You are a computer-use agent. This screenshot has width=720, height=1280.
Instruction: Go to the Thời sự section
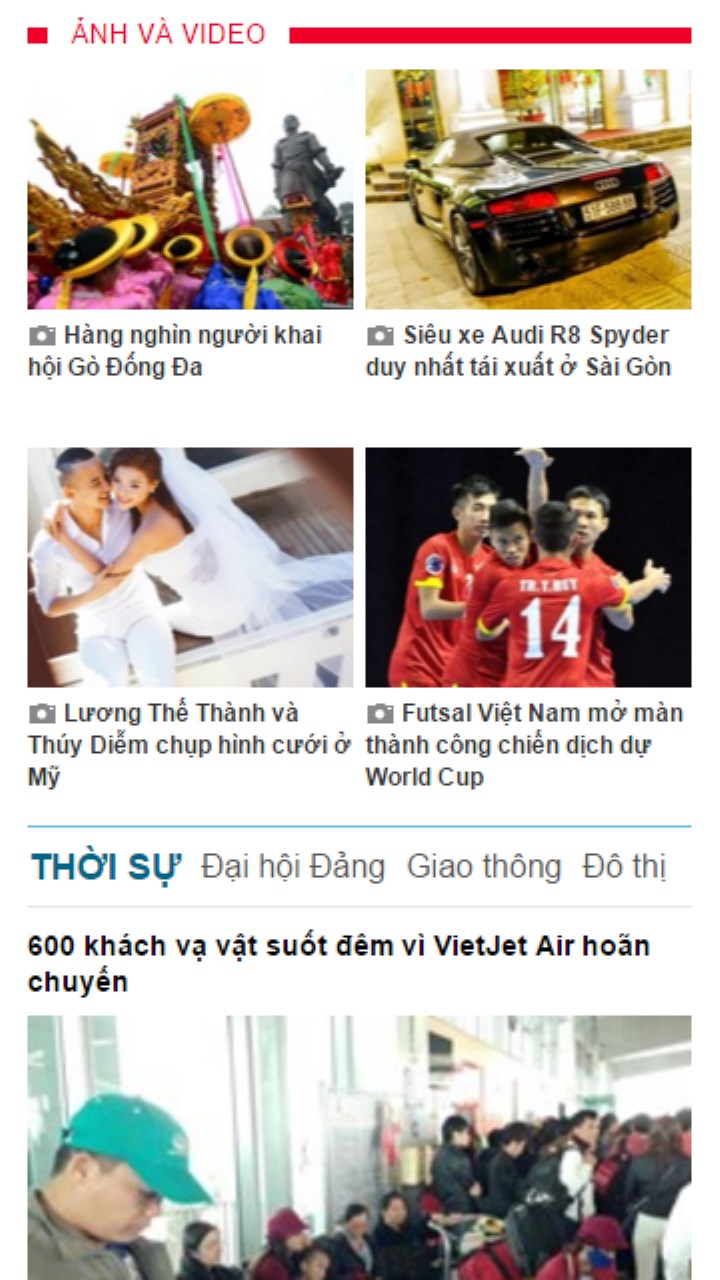coord(105,867)
